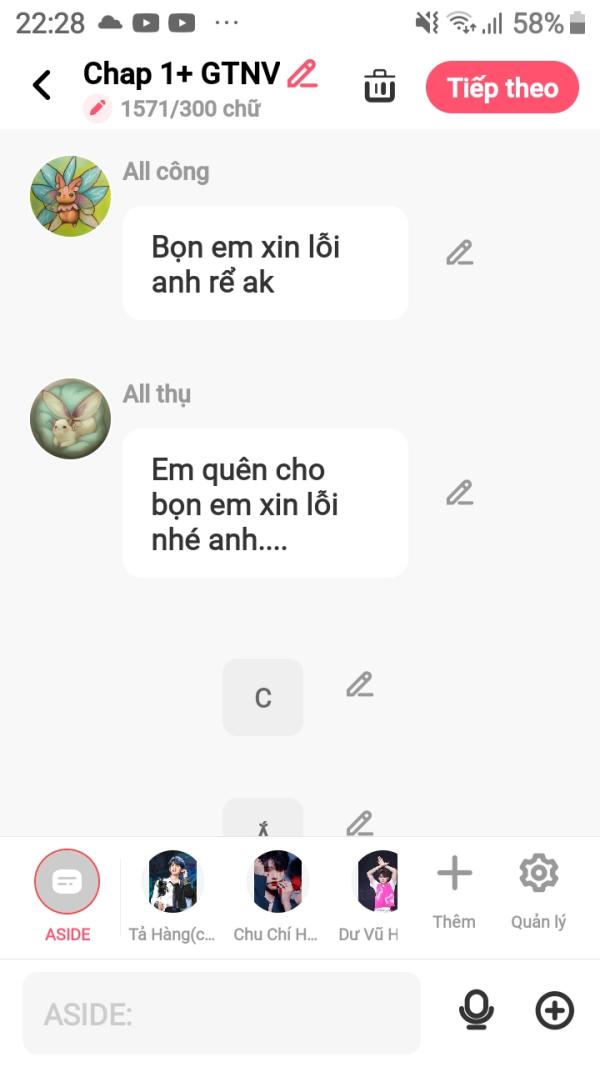Tap the Tiếp theo button
The width and height of the screenshot is (600, 1067).
(502, 88)
